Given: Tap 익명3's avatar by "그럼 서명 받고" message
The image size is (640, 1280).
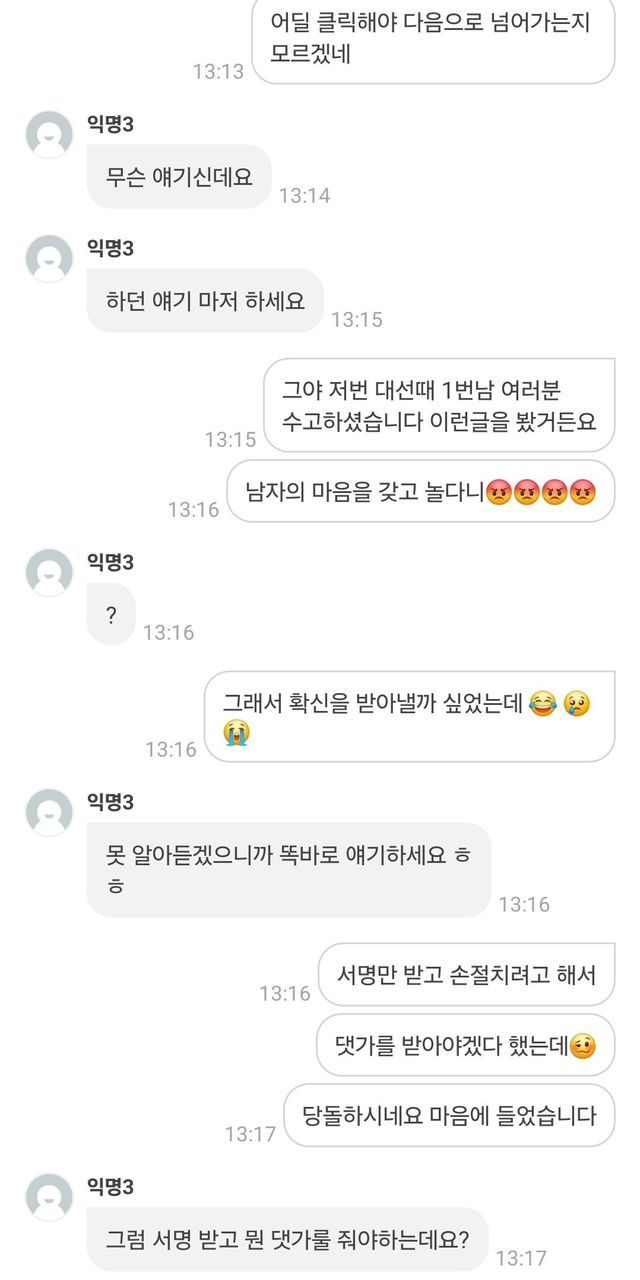Looking at the screenshot, I should pos(49,1197).
